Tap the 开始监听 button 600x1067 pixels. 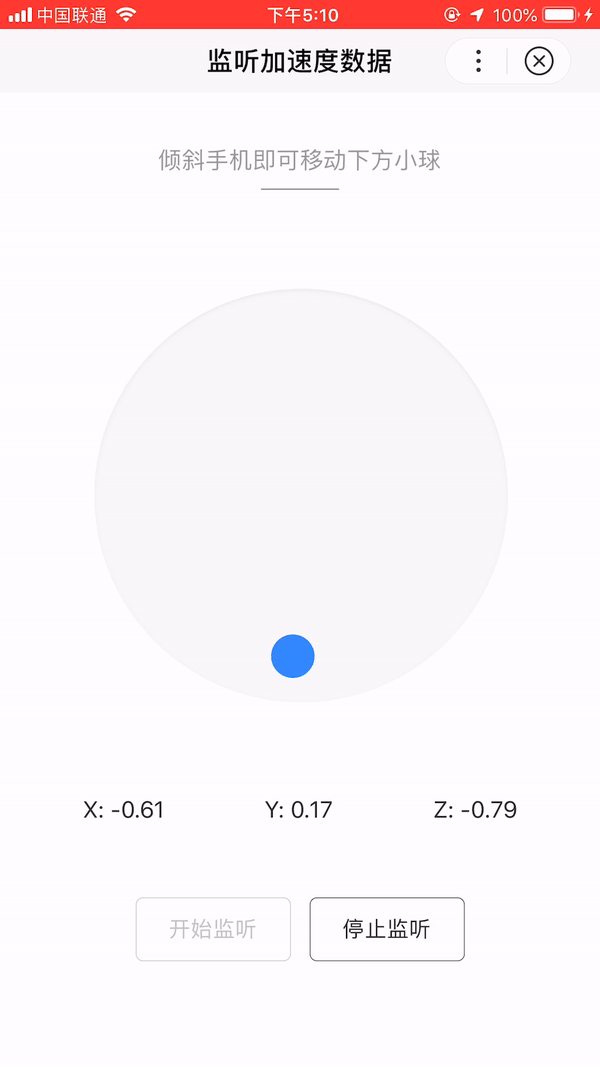click(x=213, y=929)
